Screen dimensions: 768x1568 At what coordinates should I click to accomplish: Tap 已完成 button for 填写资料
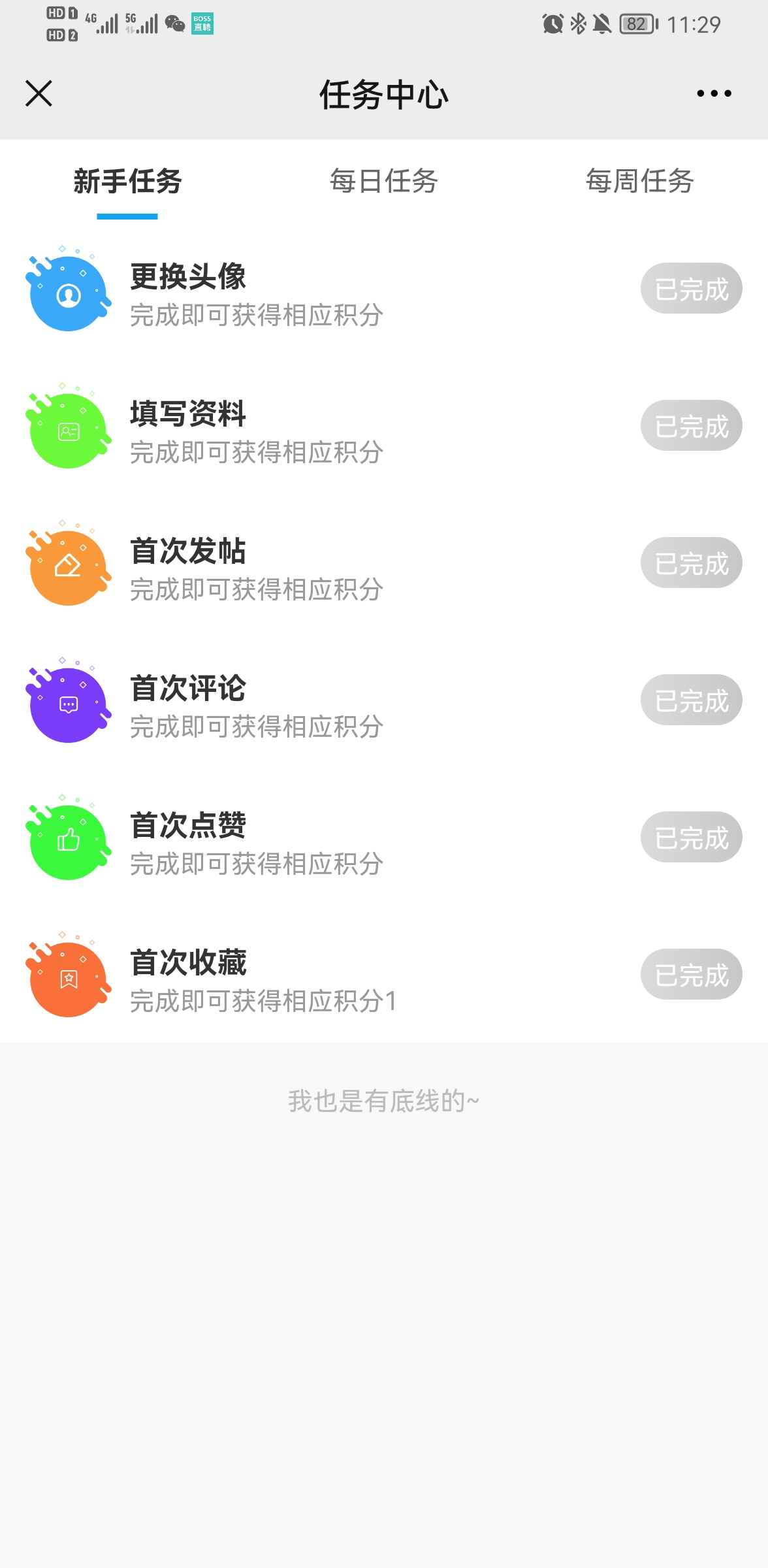(691, 426)
